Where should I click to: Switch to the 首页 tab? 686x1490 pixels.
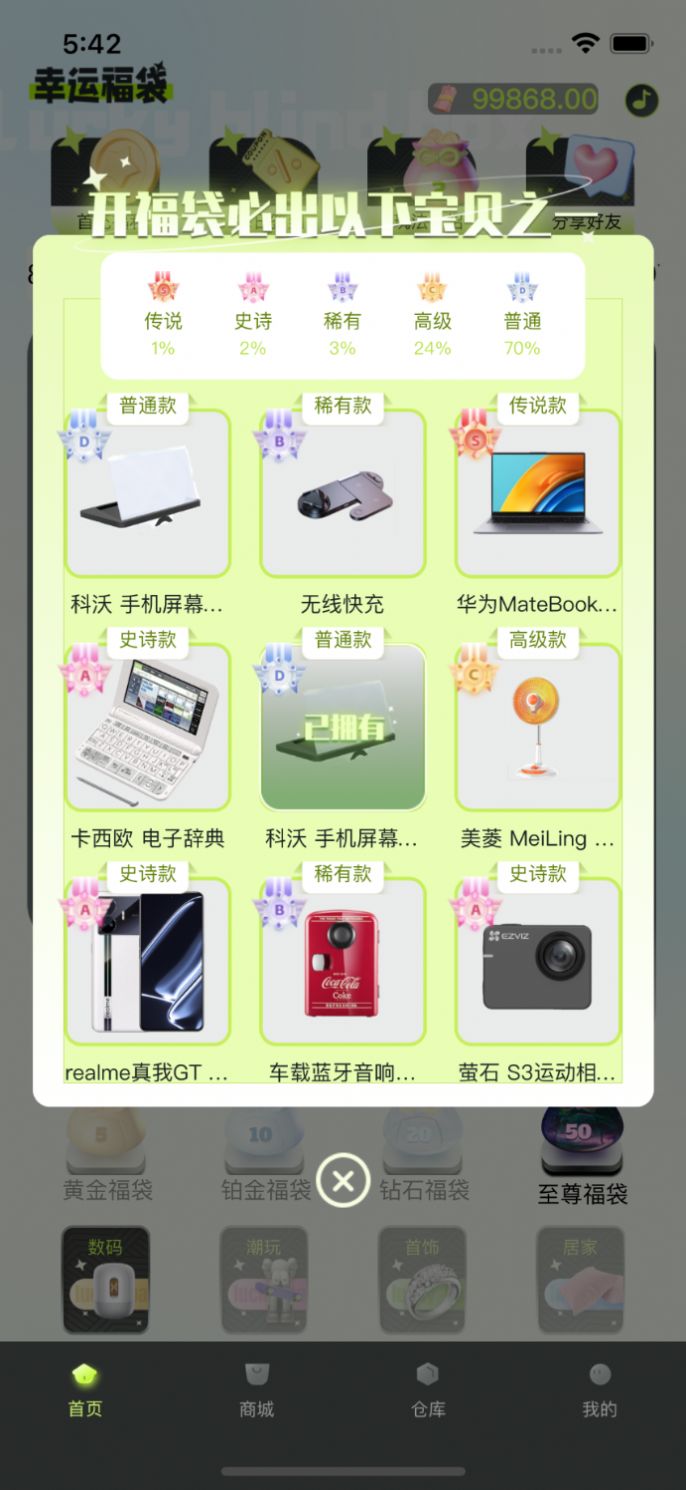pyautogui.click(x=85, y=1390)
